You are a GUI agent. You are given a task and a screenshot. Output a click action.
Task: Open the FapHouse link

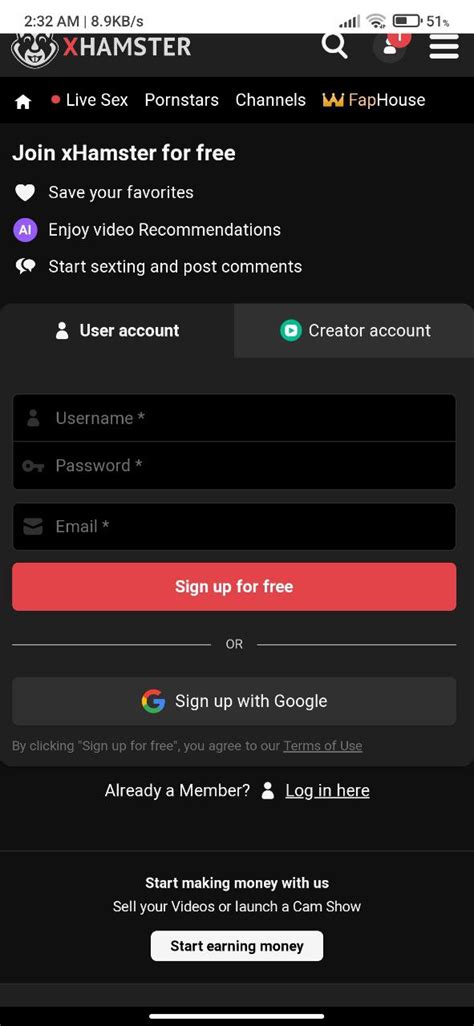[374, 100]
